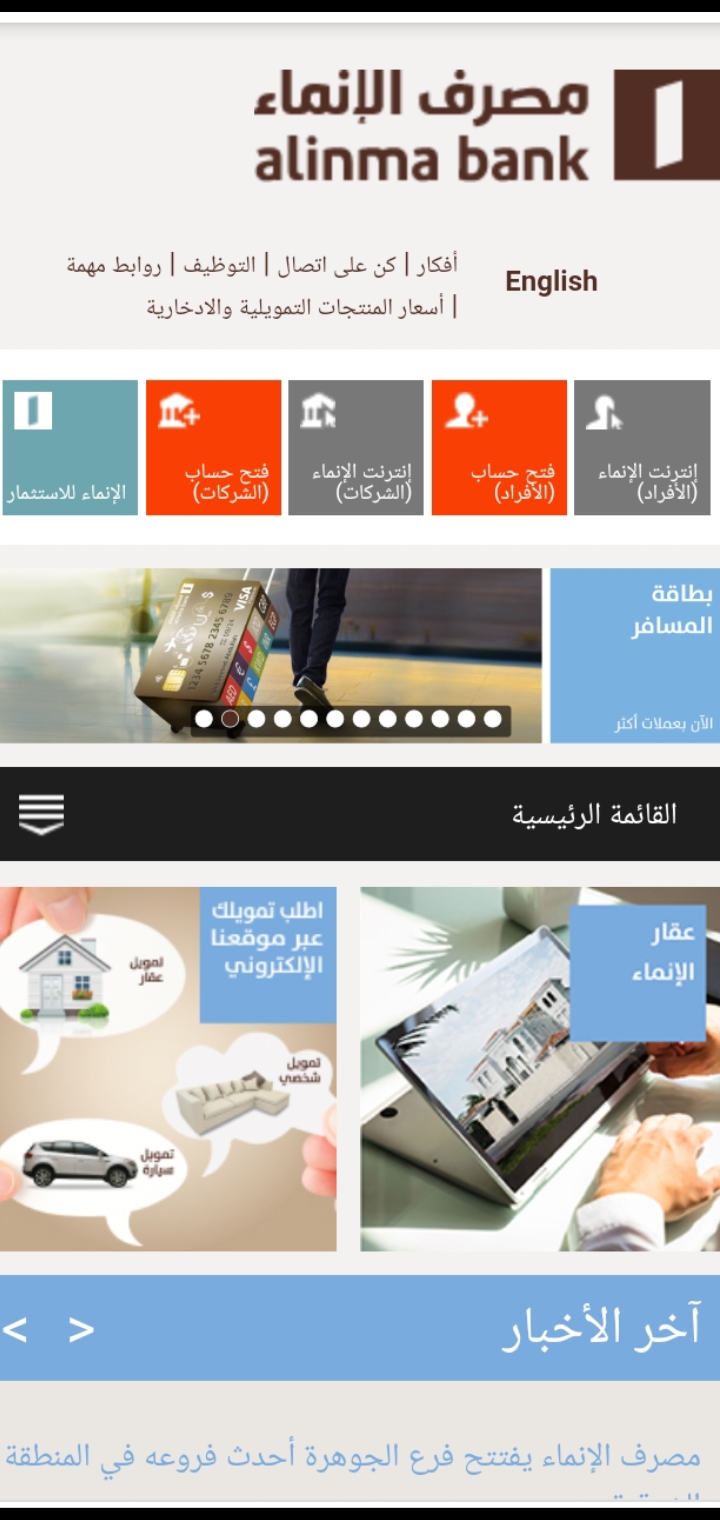The height and width of the screenshot is (1520, 720).
Task: Open أسعار المنتجات التمويلية والادخارية link
Action: pos(296,307)
